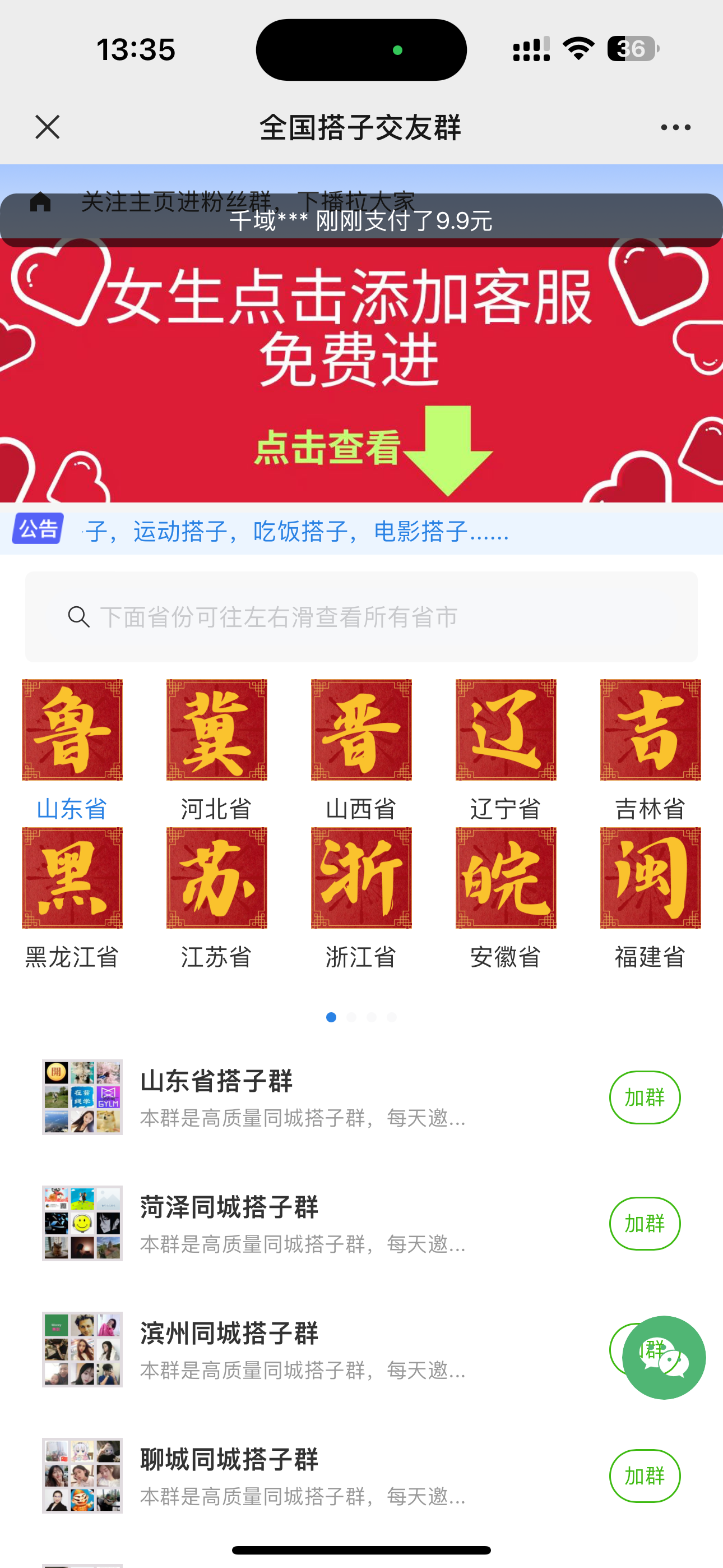The height and width of the screenshot is (1568, 723).
Task: Click 加群 for 山东省搭子群
Action: [645, 1097]
